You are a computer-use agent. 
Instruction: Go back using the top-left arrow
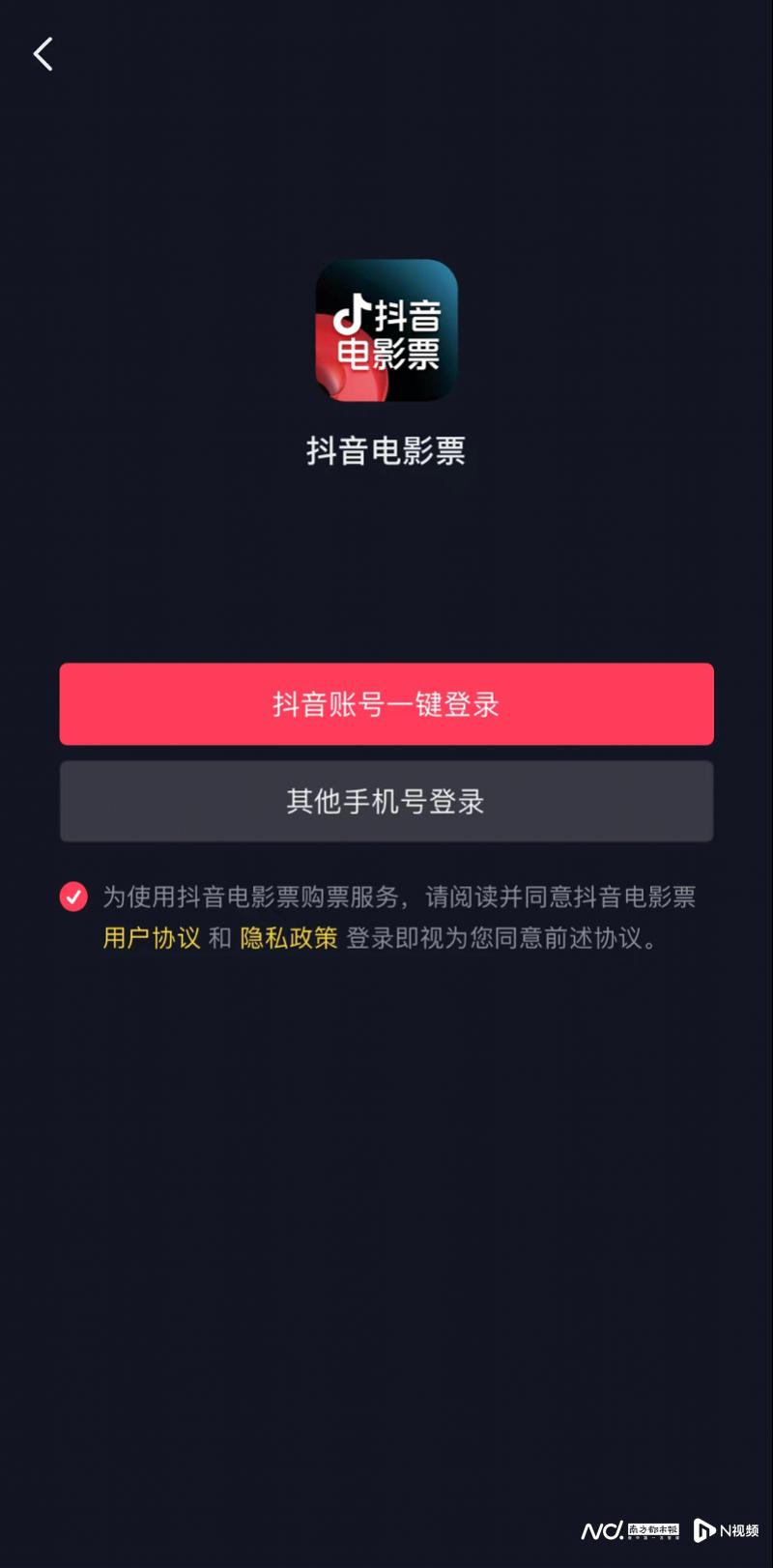point(43,54)
